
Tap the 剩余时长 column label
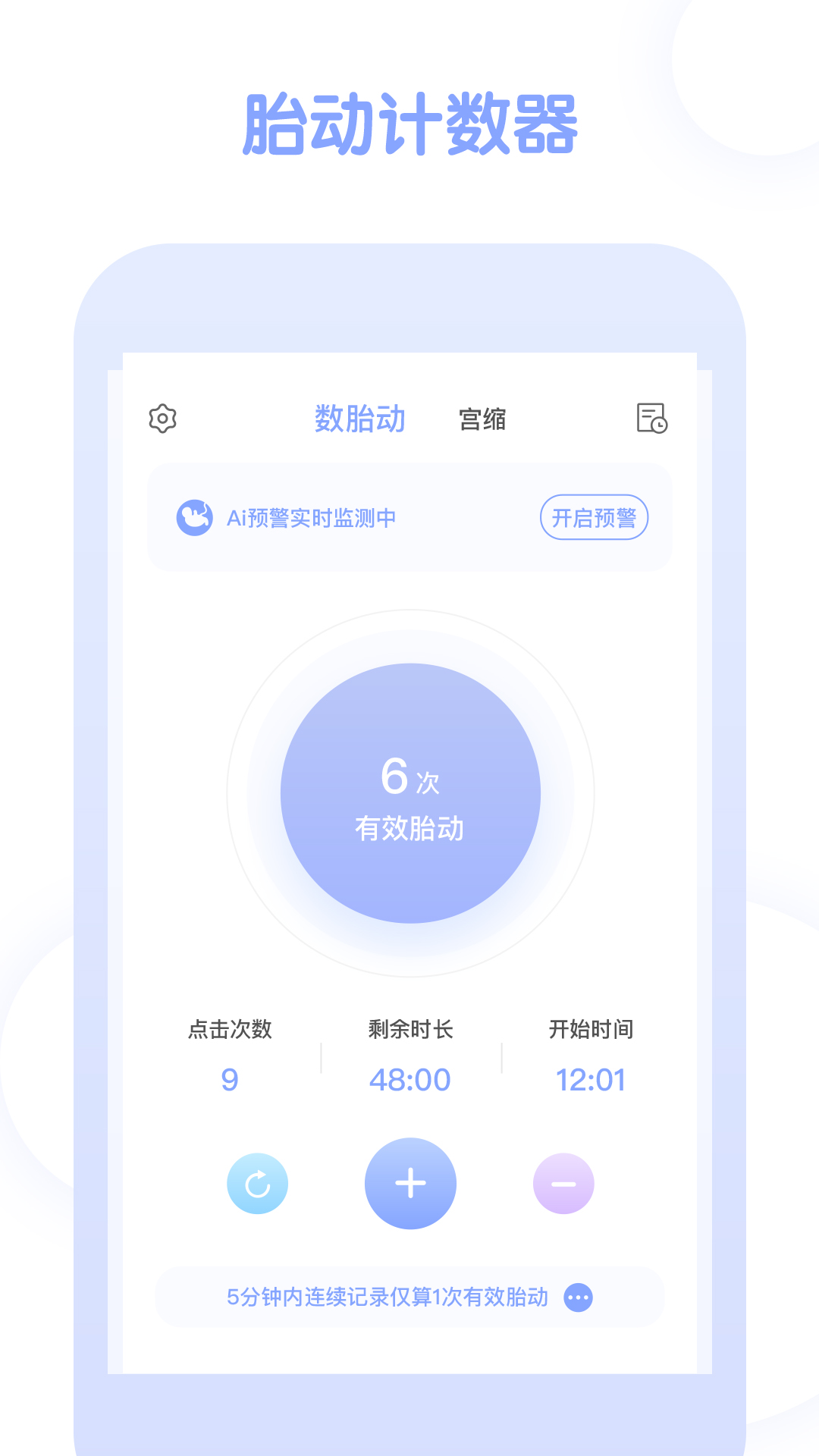[410, 1029]
